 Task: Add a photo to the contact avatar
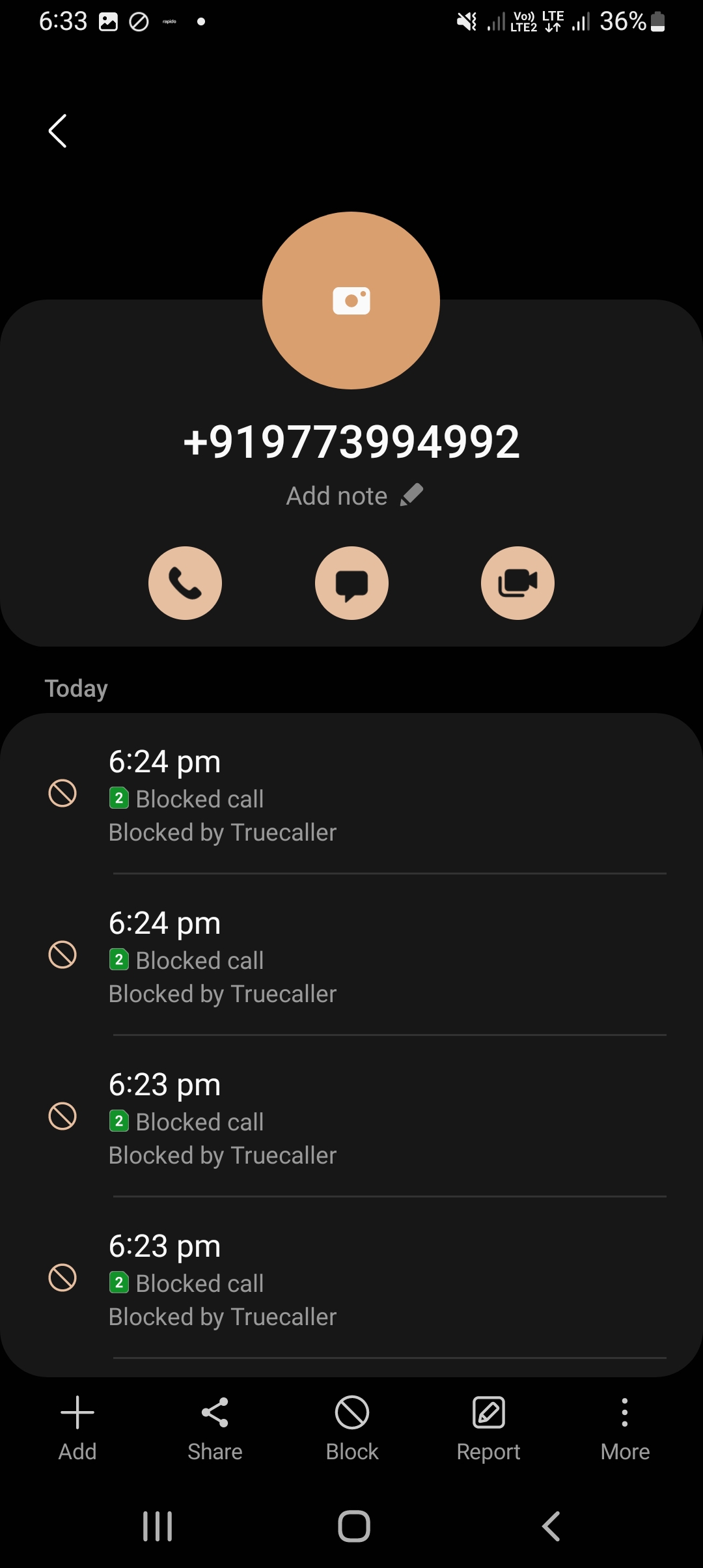351,301
